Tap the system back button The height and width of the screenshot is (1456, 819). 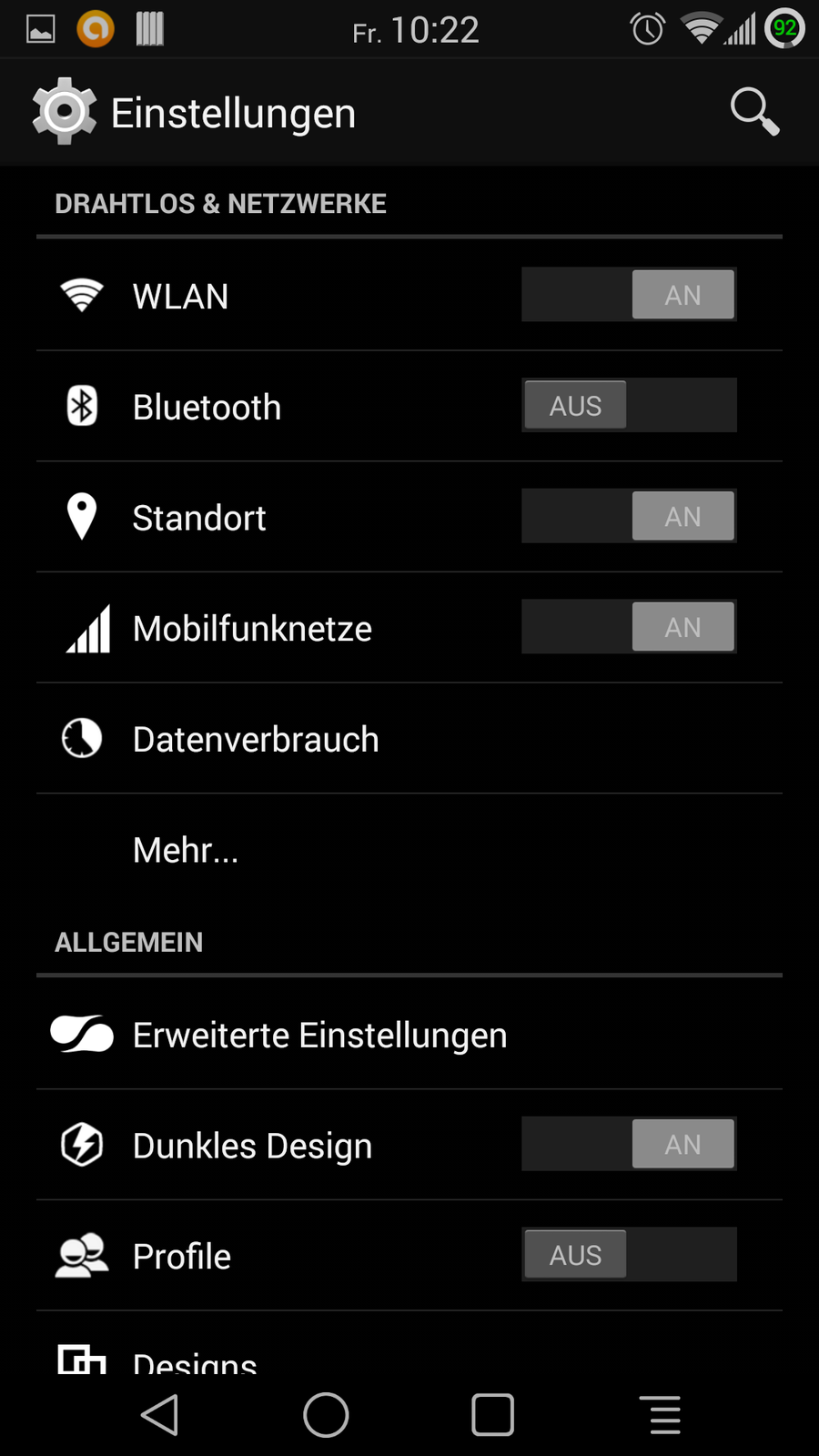pyautogui.click(x=160, y=1415)
